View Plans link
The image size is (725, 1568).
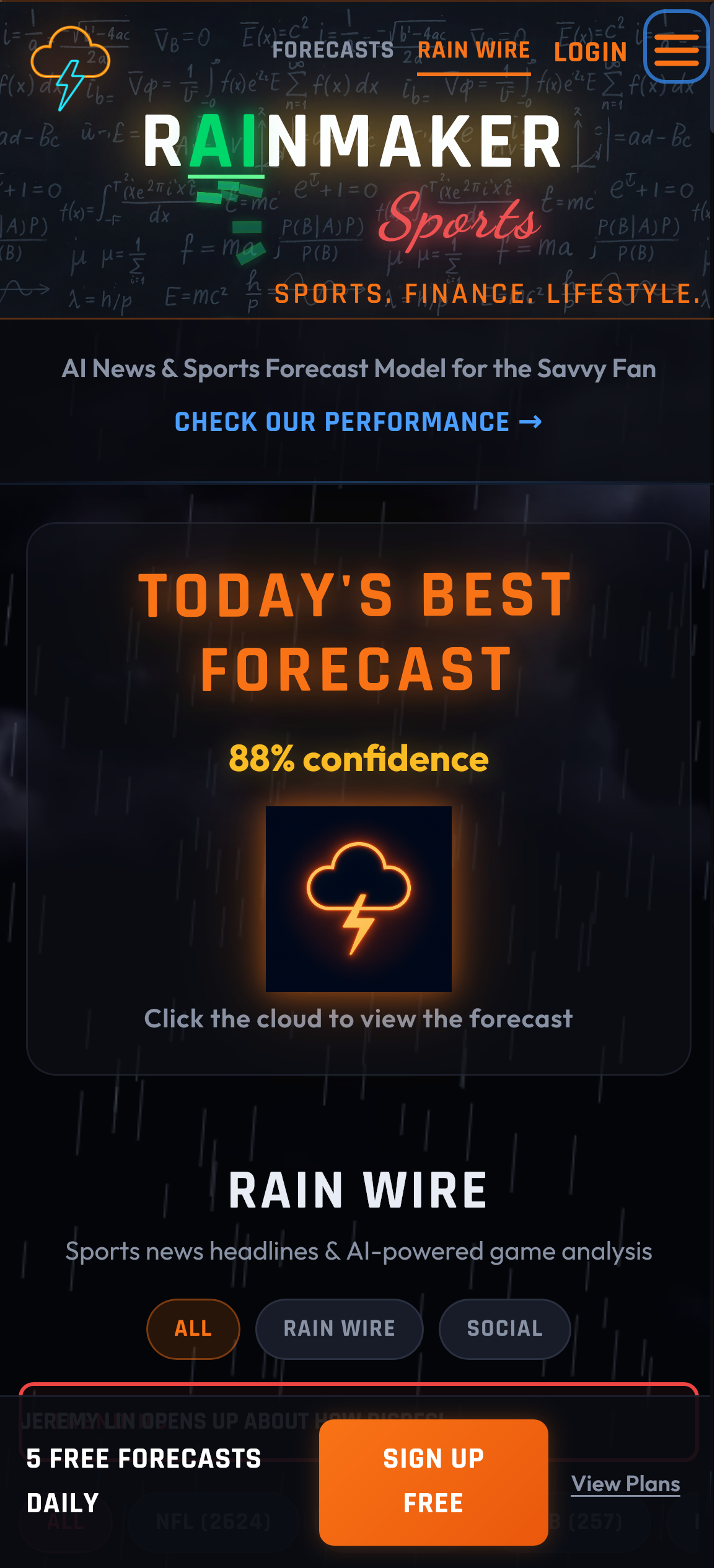(625, 1484)
